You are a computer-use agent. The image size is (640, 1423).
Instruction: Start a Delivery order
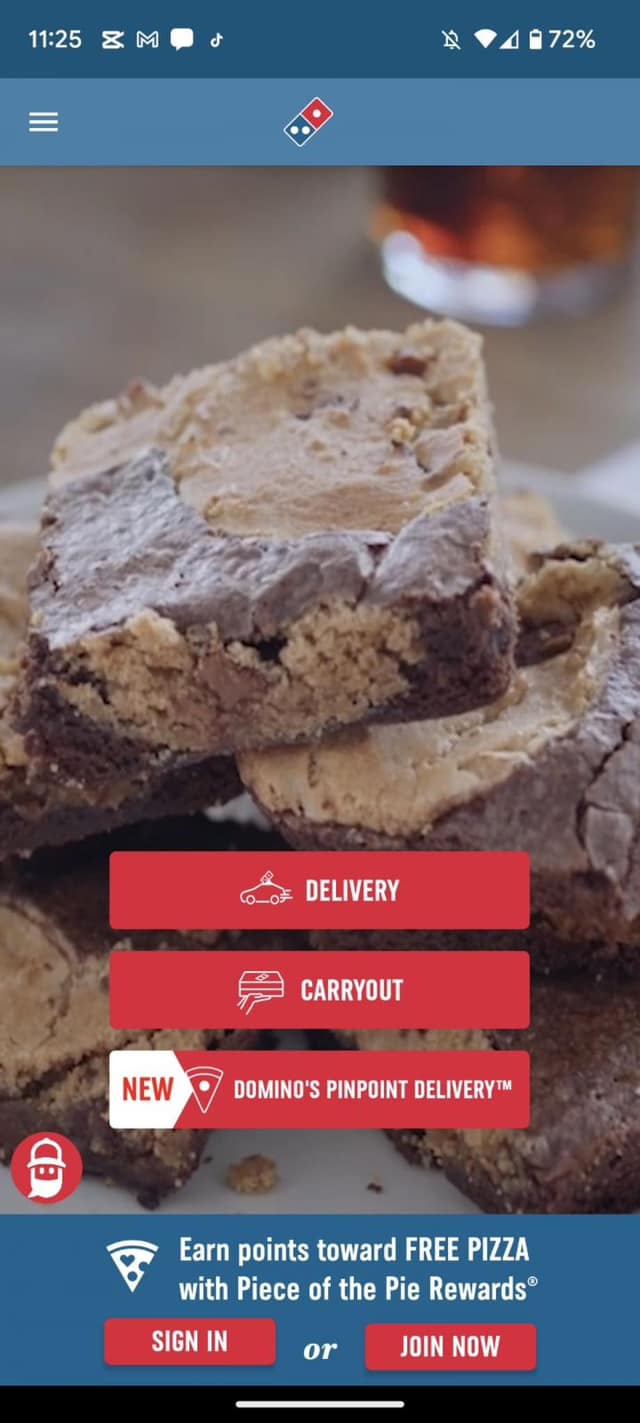[319, 890]
